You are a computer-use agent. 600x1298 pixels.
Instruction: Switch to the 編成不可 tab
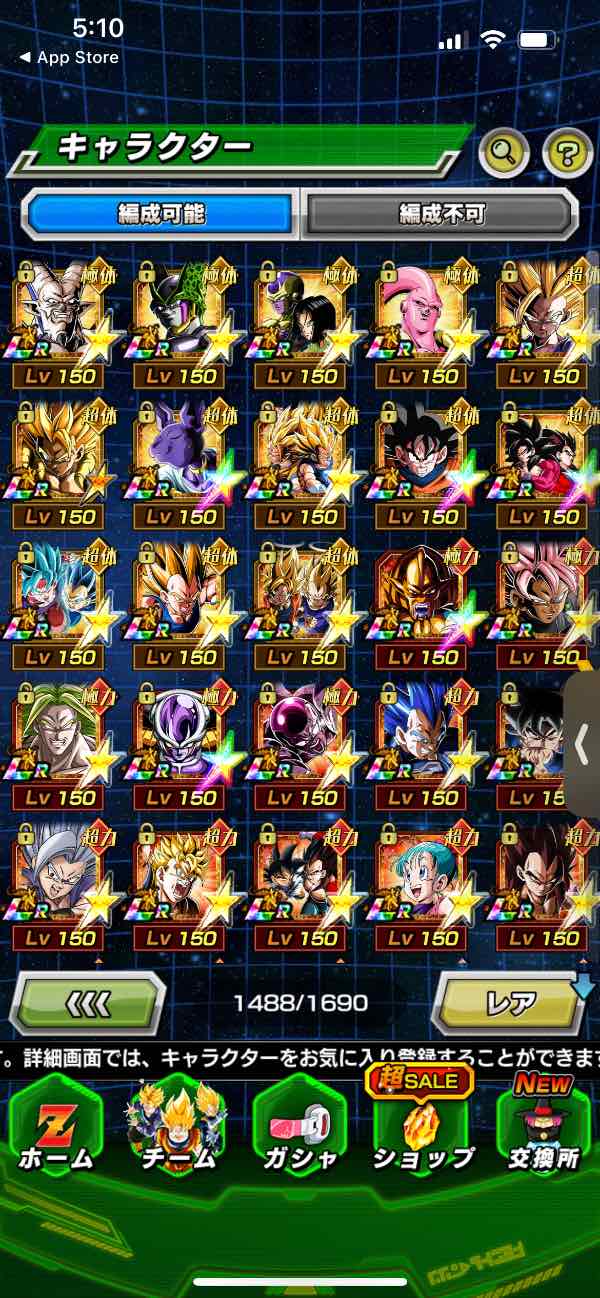[441, 213]
